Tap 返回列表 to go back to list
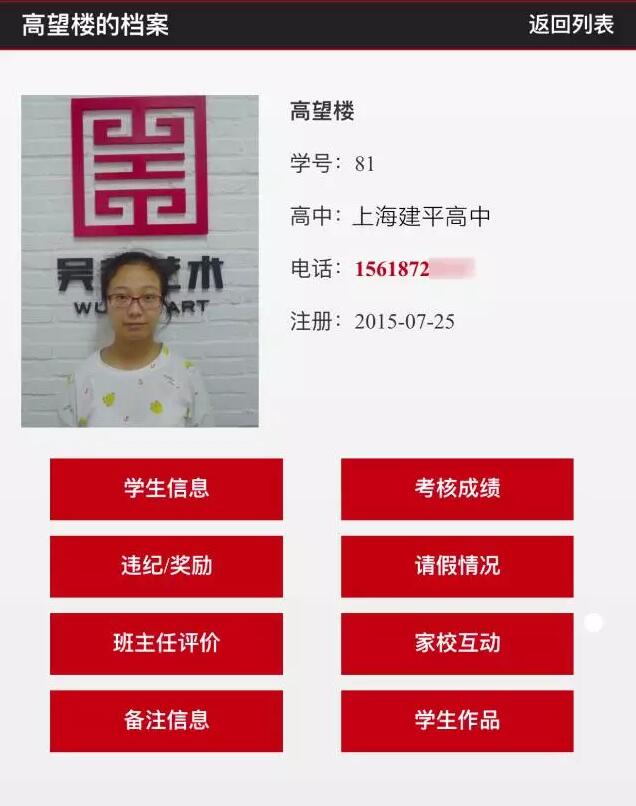The height and width of the screenshot is (806, 636). tap(571, 25)
